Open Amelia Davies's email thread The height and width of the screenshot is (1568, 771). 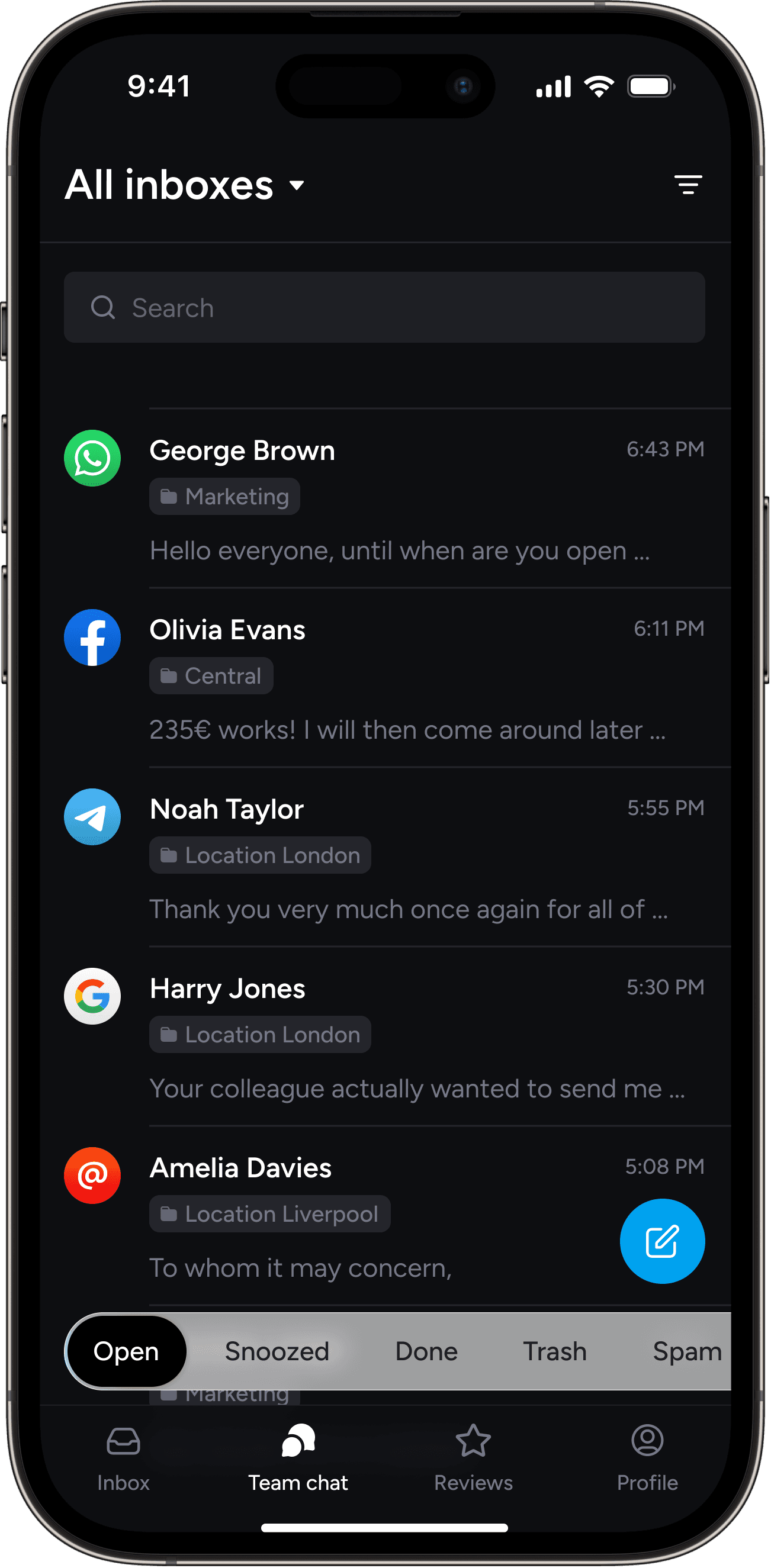pyautogui.click(x=365, y=1216)
